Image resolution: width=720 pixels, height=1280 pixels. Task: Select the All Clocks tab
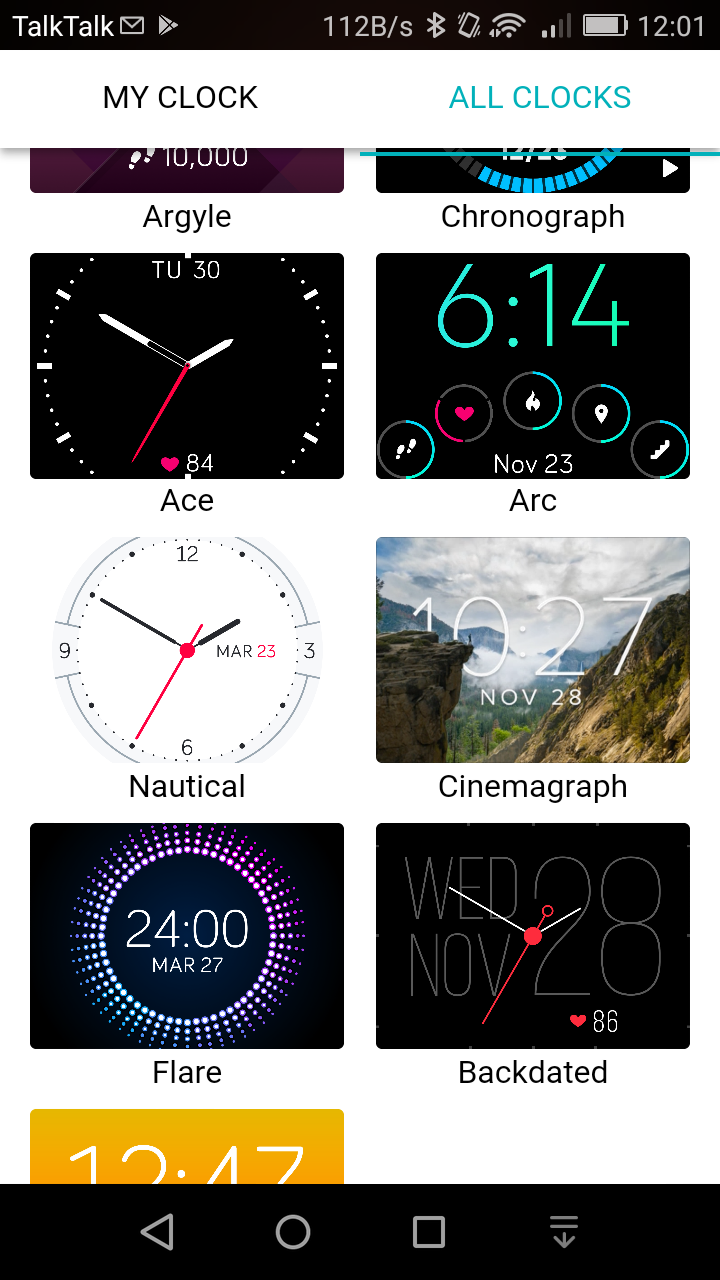point(540,97)
